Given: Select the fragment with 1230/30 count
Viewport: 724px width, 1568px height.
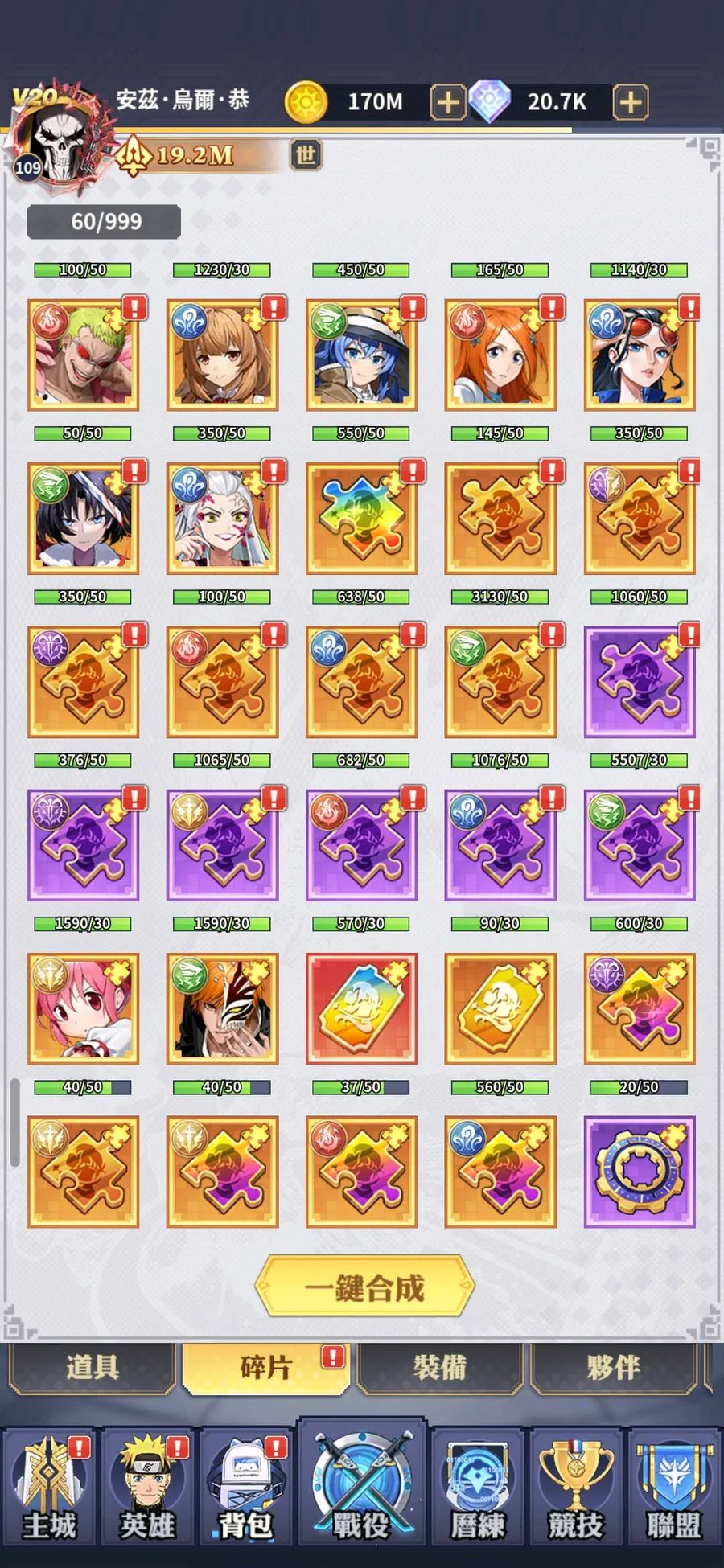Looking at the screenshot, I should point(222,355).
